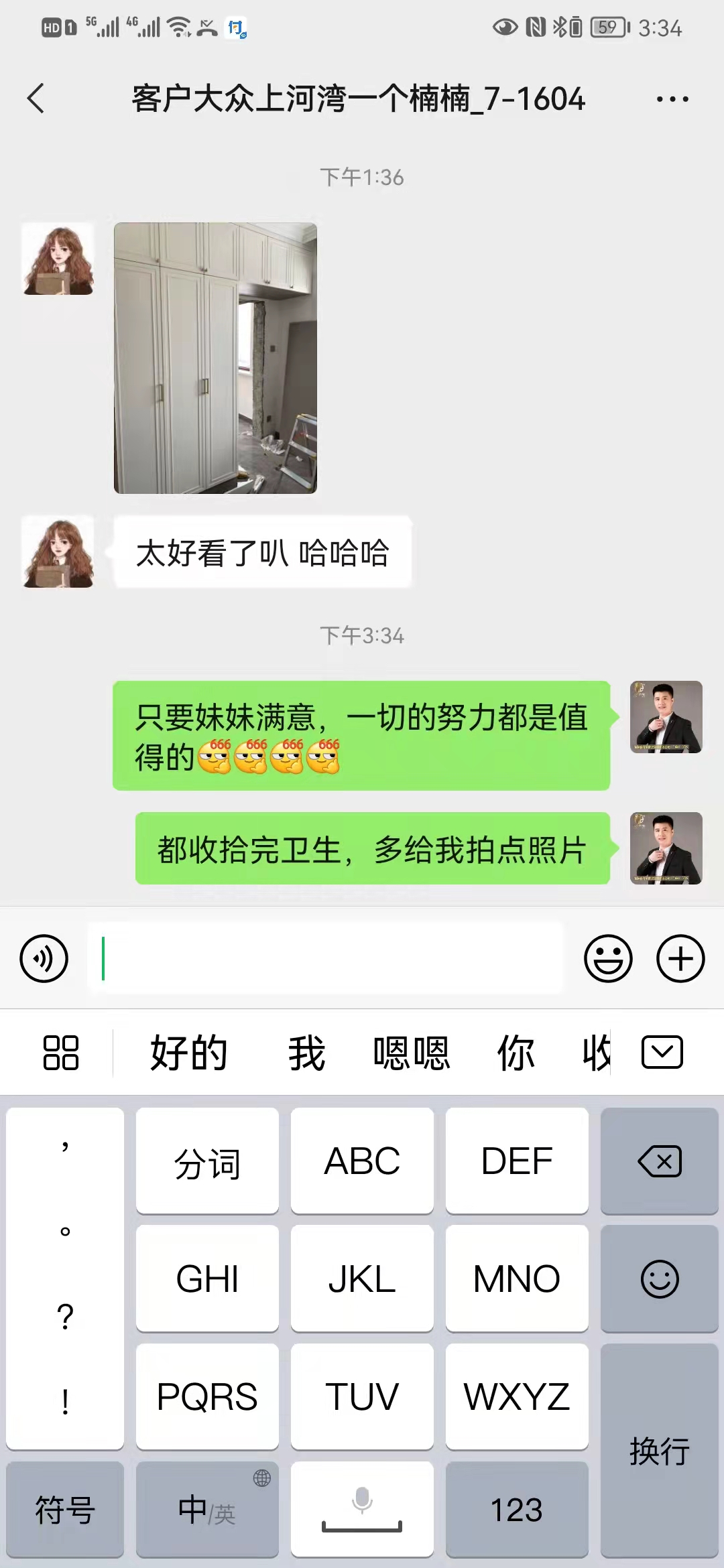Tap the microphone key for voice typing
724x1568 pixels.
point(361,1509)
